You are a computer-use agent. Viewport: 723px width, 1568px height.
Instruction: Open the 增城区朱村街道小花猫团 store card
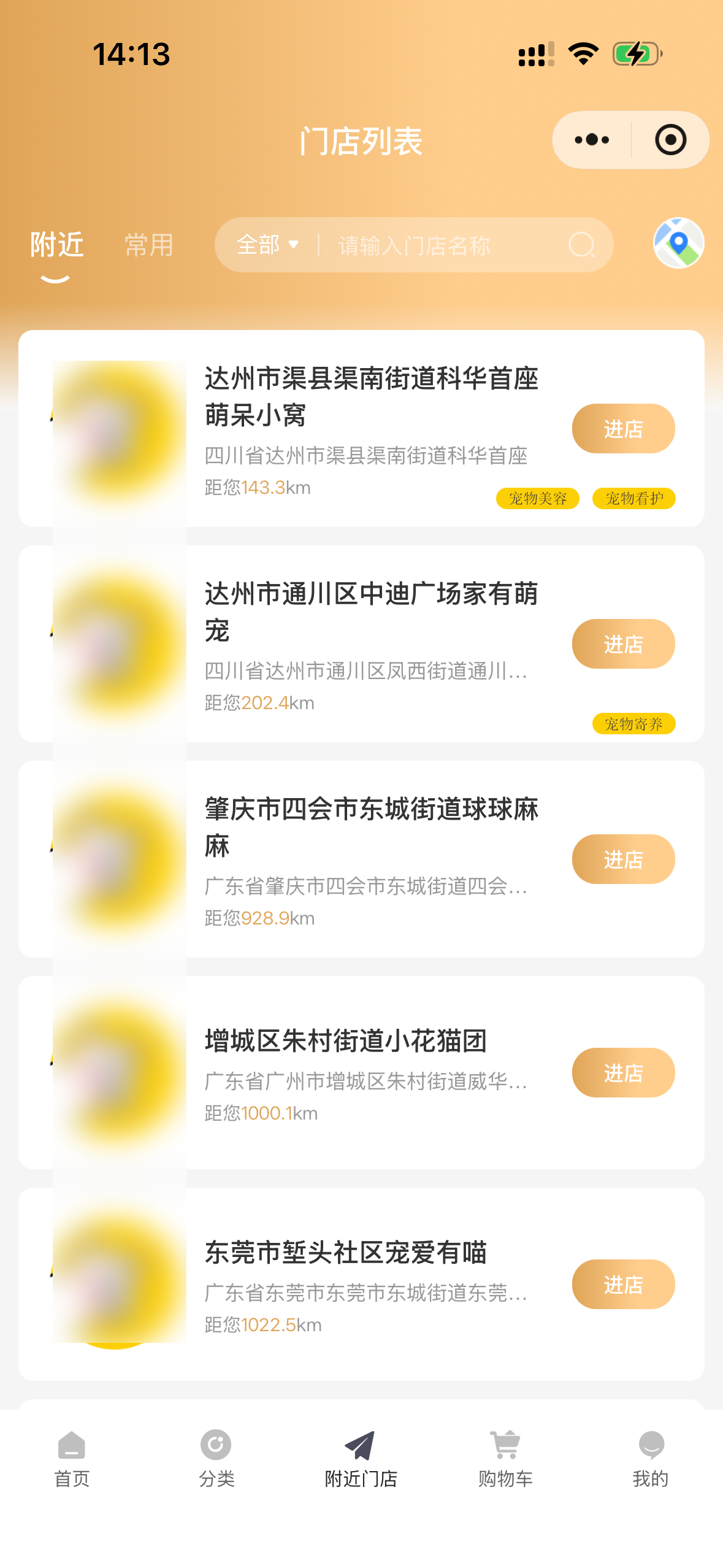tap(368, 1041)
